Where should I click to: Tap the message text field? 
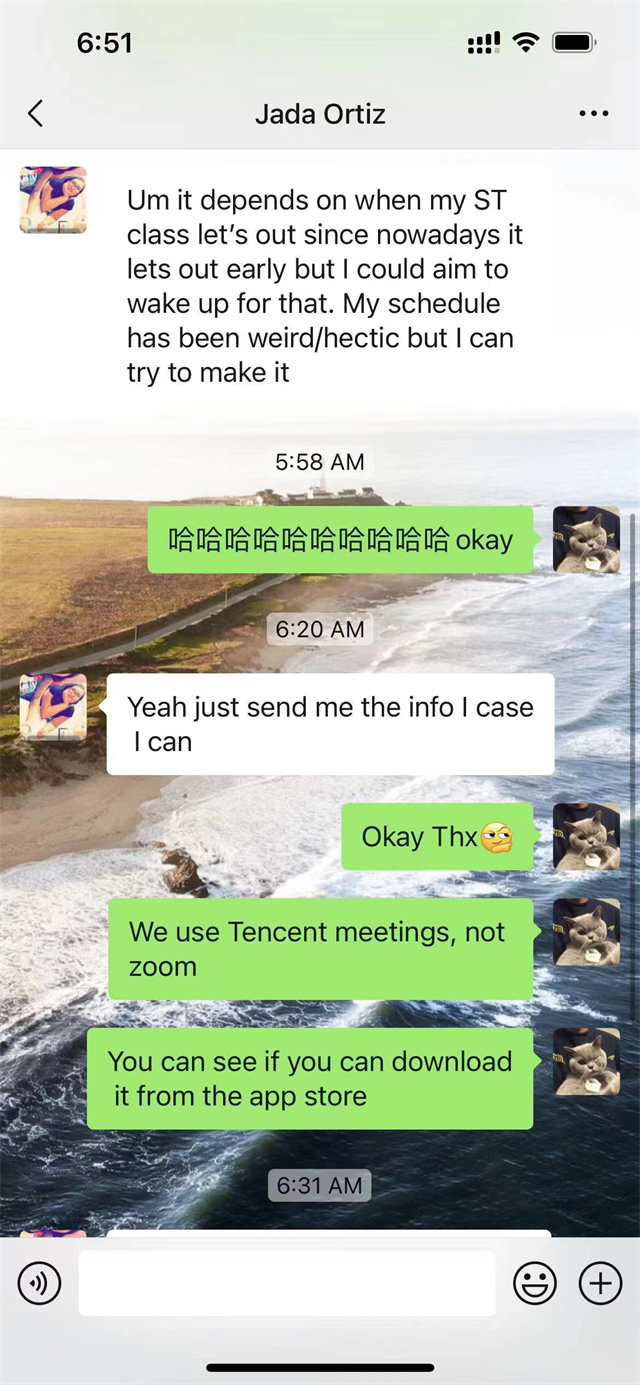(287, 1283)
